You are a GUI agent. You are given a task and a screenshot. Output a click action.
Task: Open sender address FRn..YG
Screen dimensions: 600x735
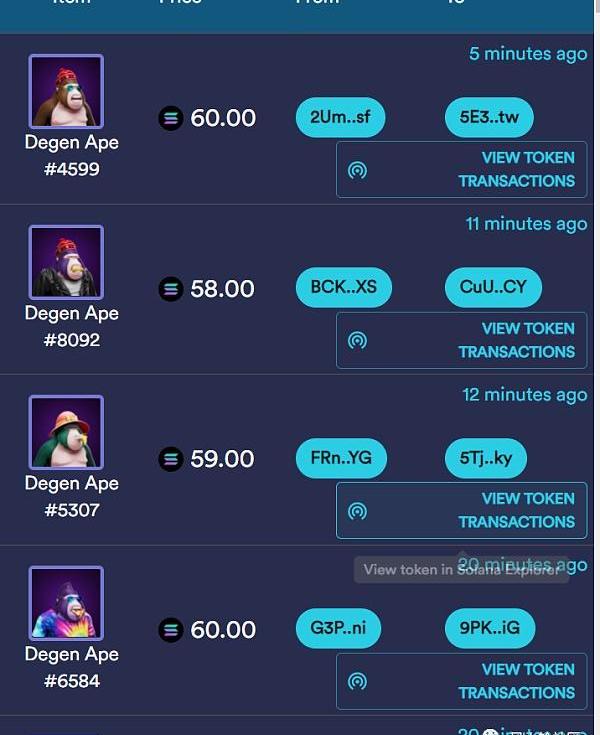(x=340, y=459)
